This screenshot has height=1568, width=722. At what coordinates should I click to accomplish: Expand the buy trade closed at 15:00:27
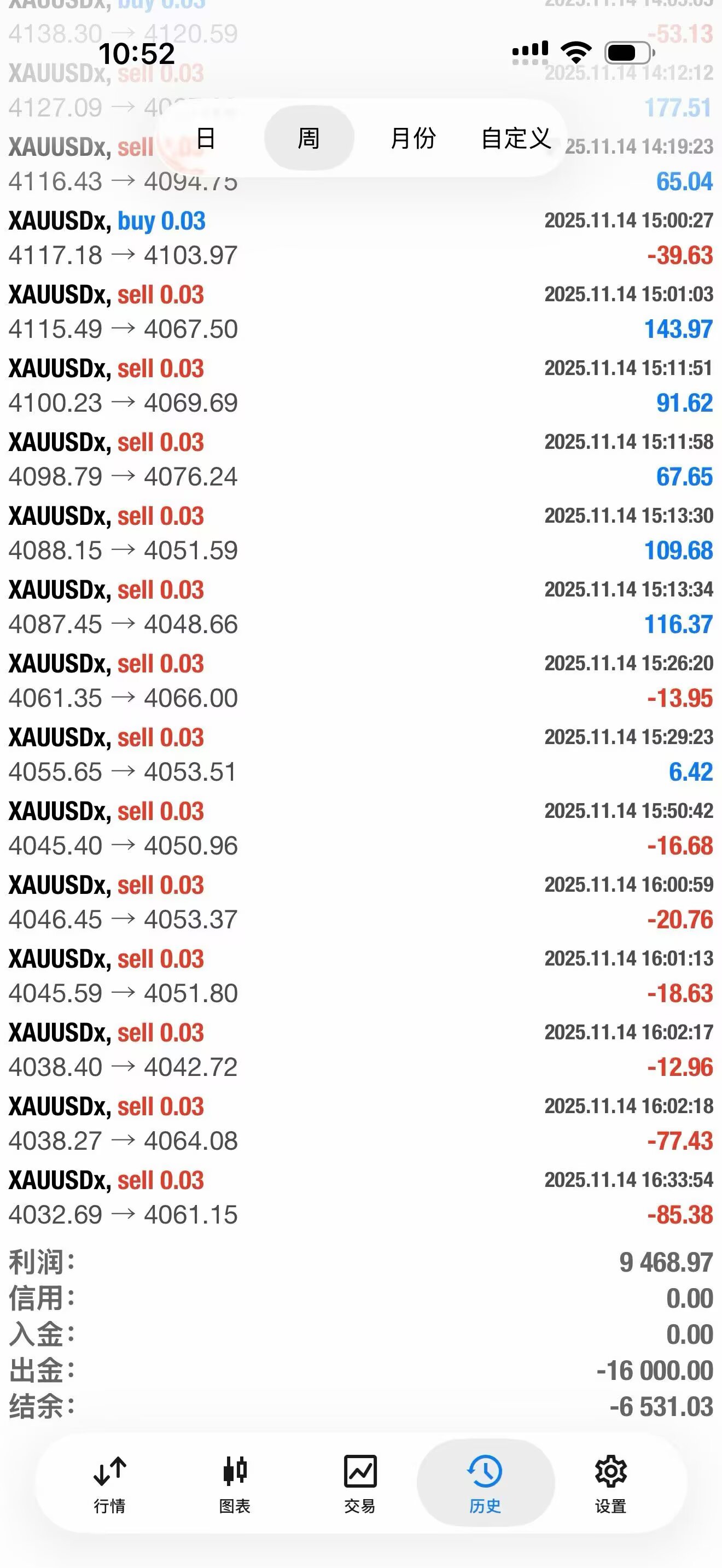click(360, 238)
